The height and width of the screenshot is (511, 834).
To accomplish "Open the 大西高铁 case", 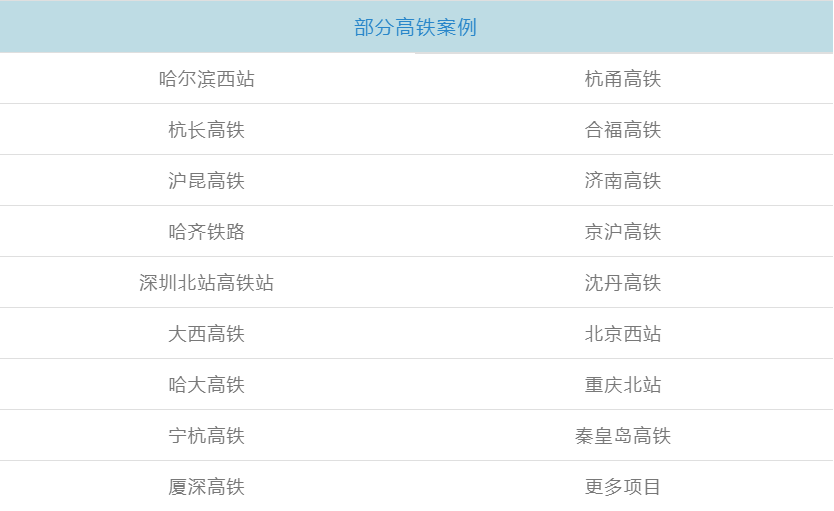I will [206, 334].
